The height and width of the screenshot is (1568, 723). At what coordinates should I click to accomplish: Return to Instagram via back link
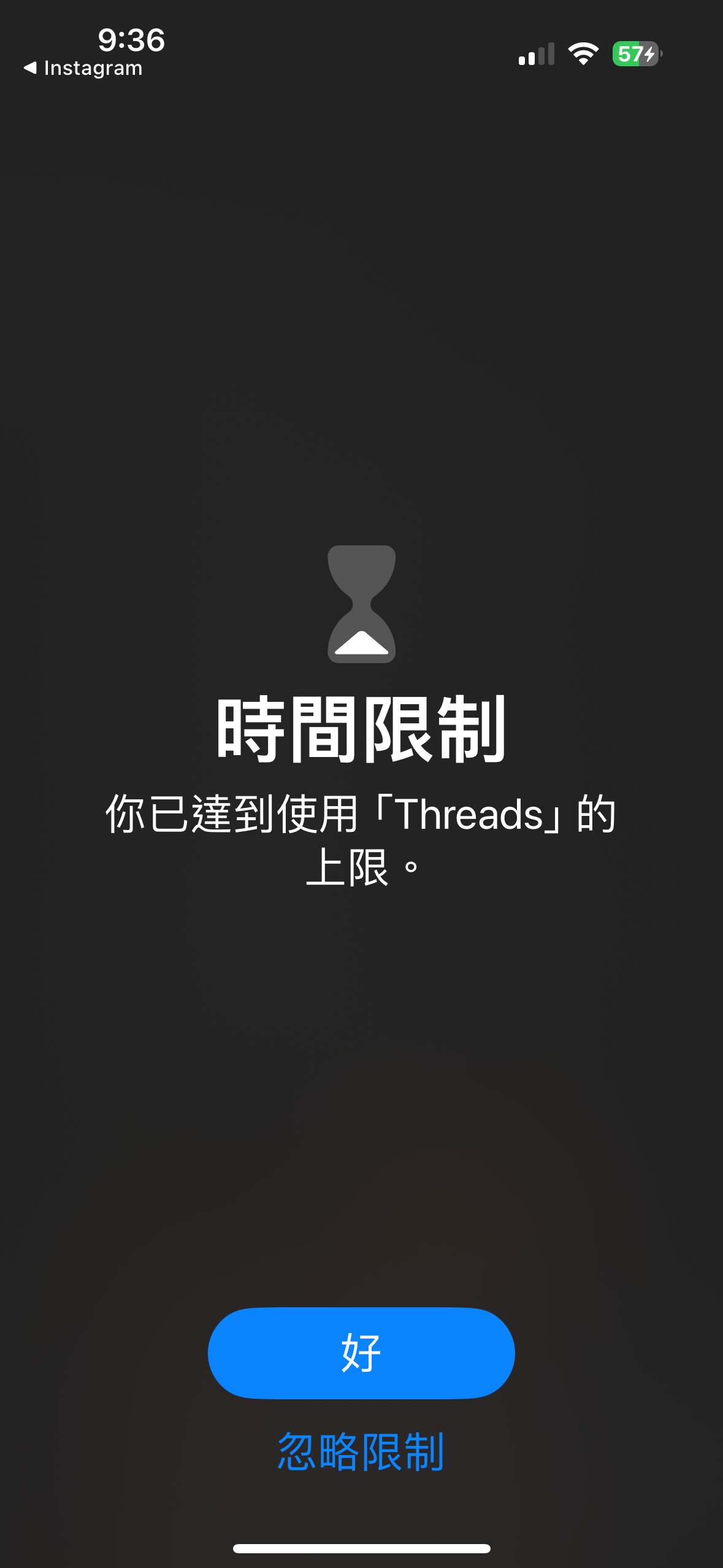point(83,68)
